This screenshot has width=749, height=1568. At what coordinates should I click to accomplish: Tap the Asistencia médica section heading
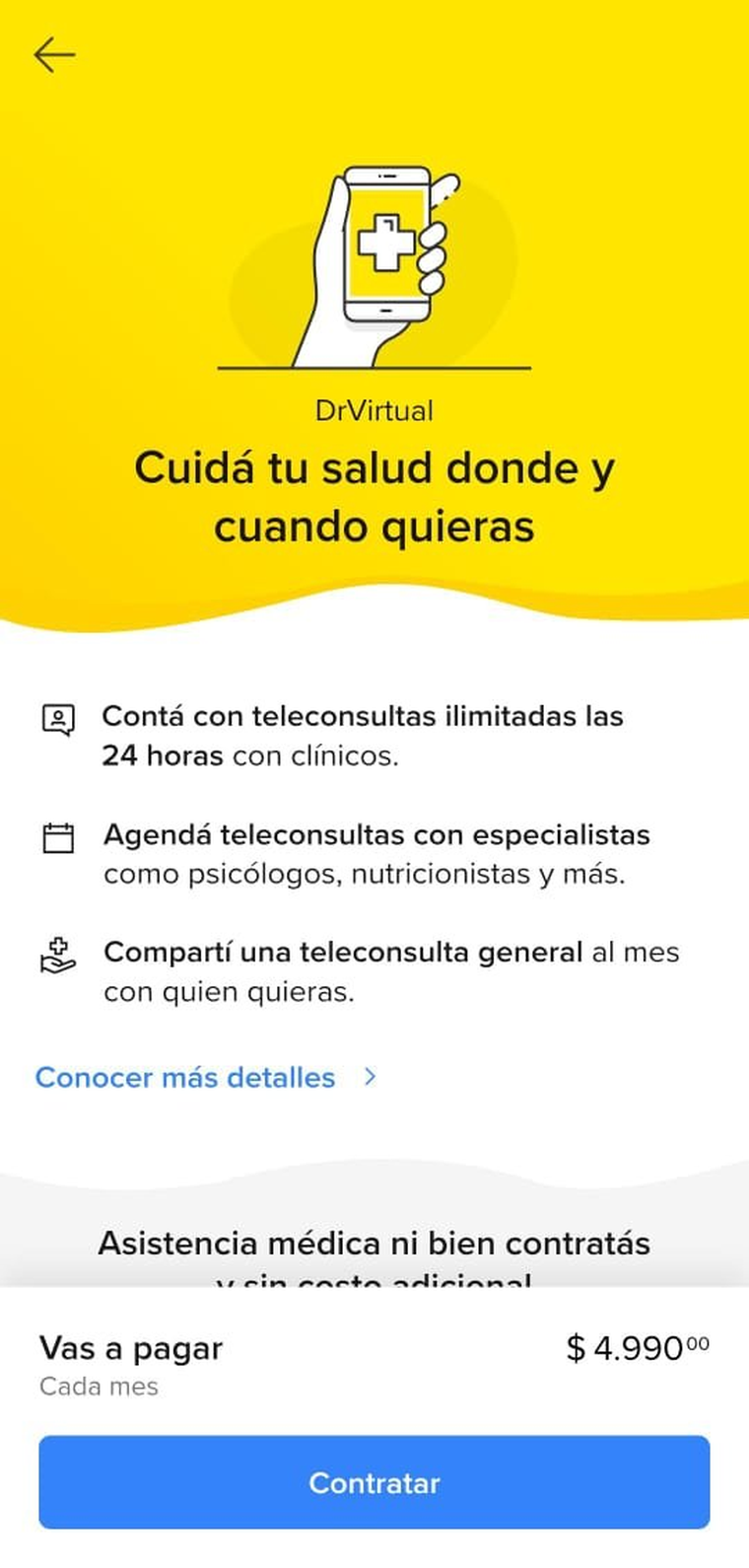[x=374, y=1244]
